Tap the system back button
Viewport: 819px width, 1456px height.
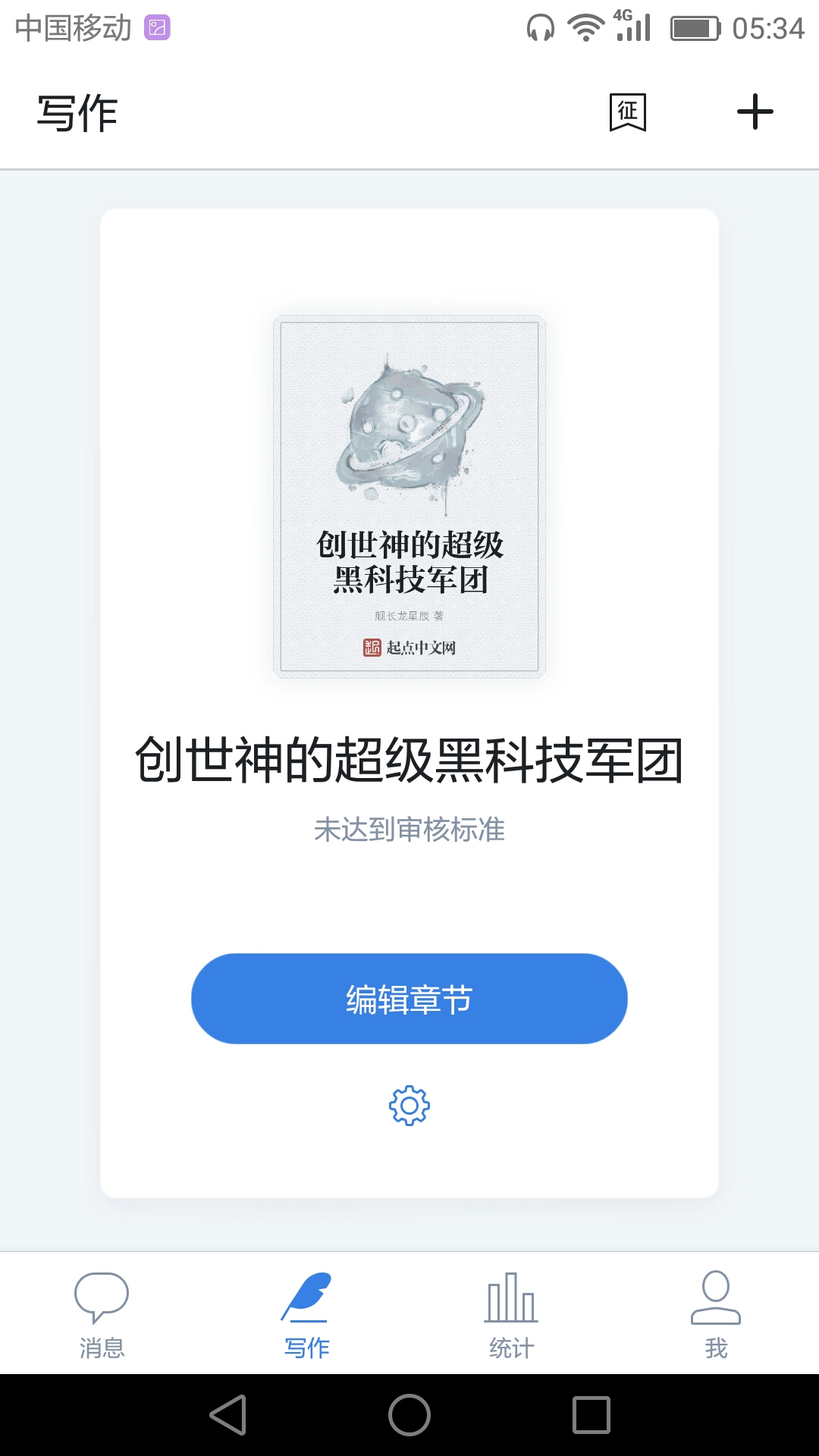pos(228,1415)
